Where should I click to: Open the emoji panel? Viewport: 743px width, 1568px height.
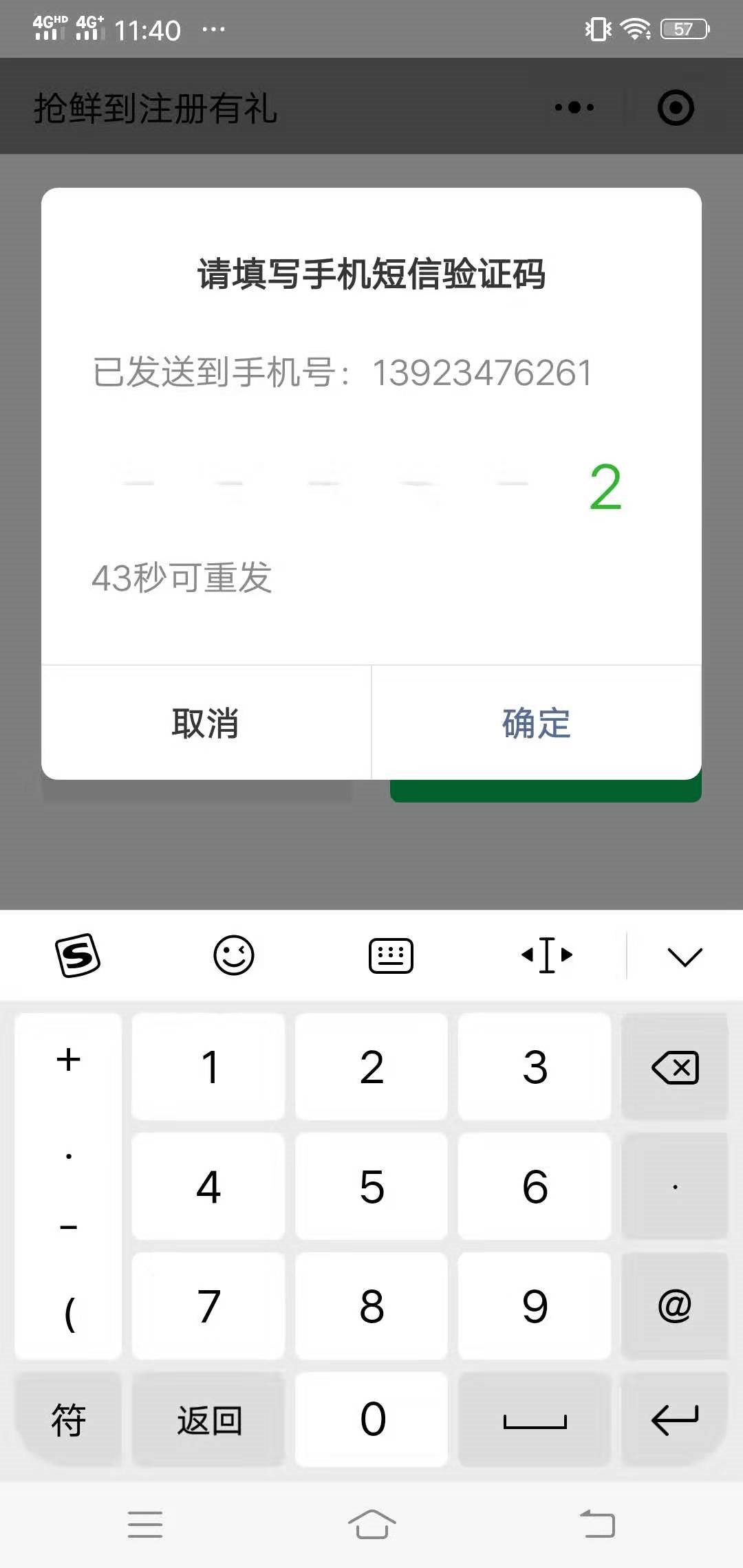click(x=234, y=955)
